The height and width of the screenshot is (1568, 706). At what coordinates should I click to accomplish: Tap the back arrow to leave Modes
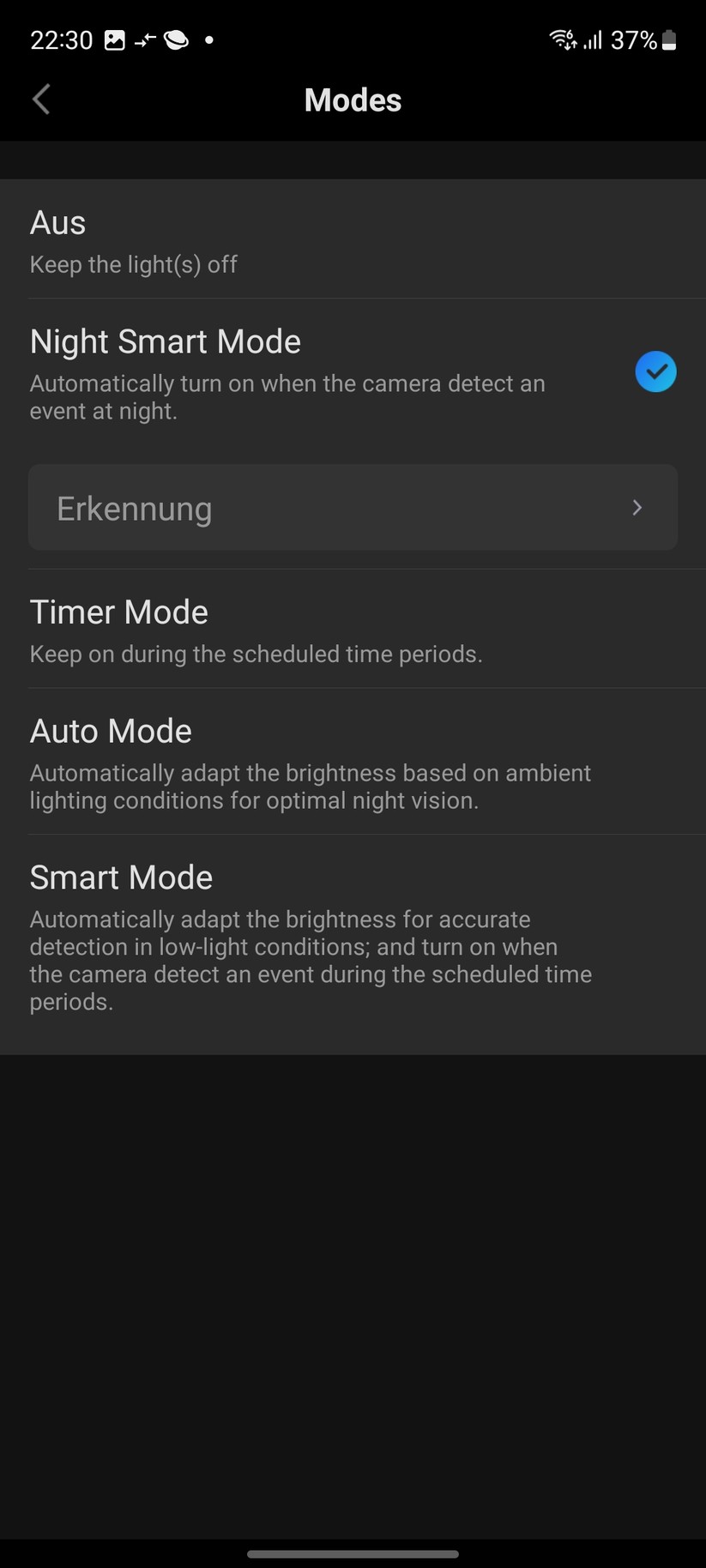point(40,100)
